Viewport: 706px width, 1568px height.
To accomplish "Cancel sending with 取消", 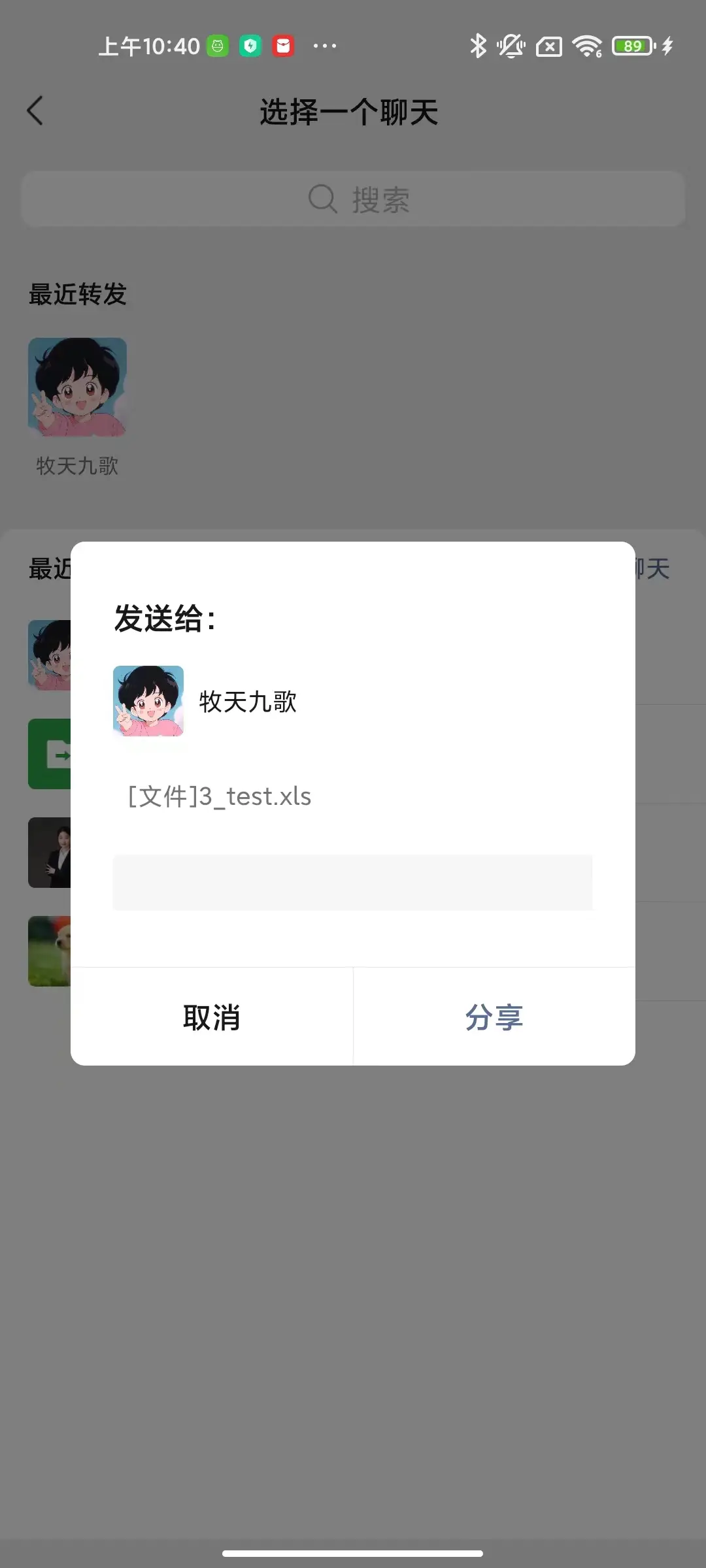I will coord(212,1017).
